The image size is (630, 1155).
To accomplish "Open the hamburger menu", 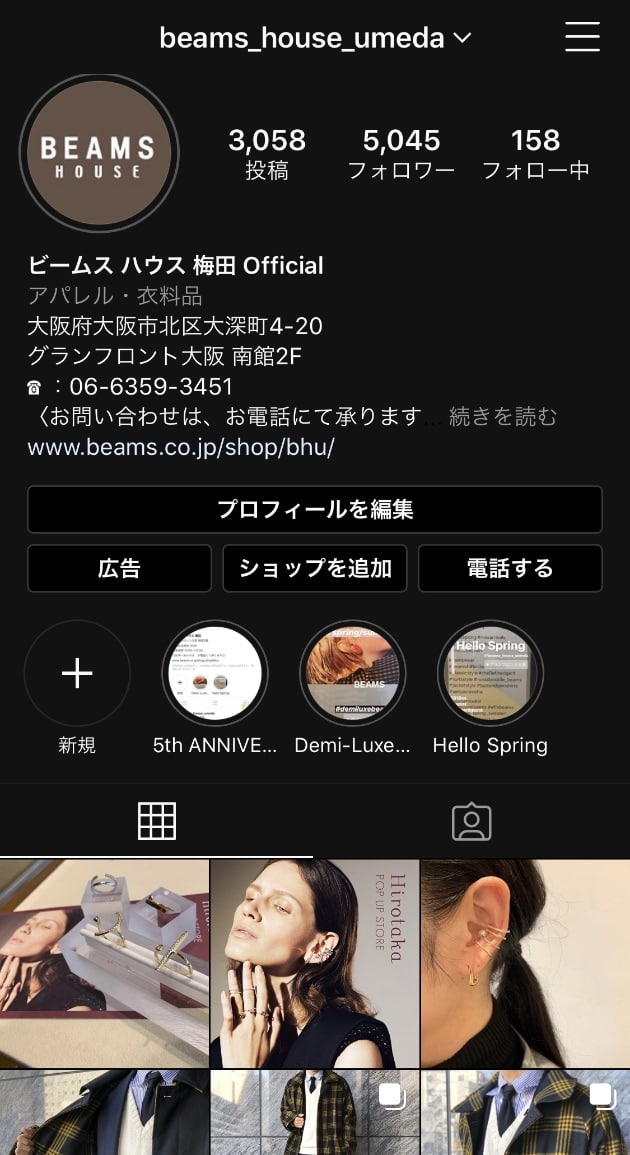I will (x=582, y=38).
